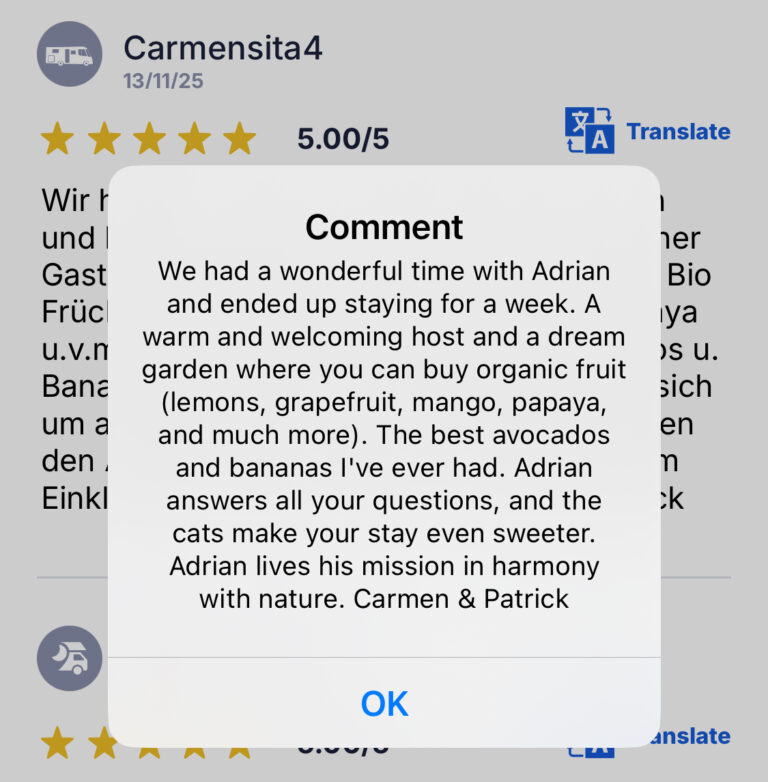Dismiss the Comment dialog with OK
The height and width of the screenshot is (782, 768).
[384, 703]
